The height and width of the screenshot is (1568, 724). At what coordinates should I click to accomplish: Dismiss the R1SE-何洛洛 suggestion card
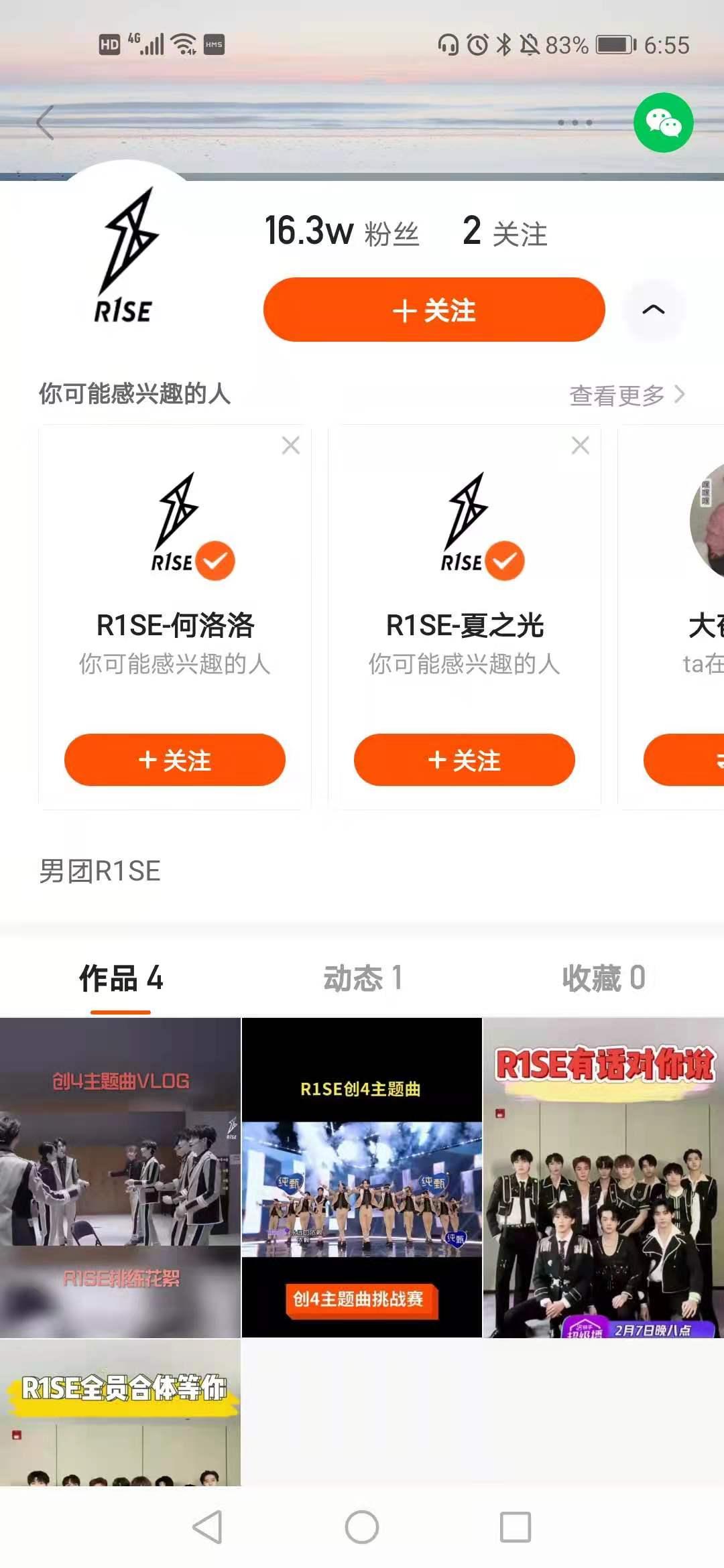pos(291,446)
